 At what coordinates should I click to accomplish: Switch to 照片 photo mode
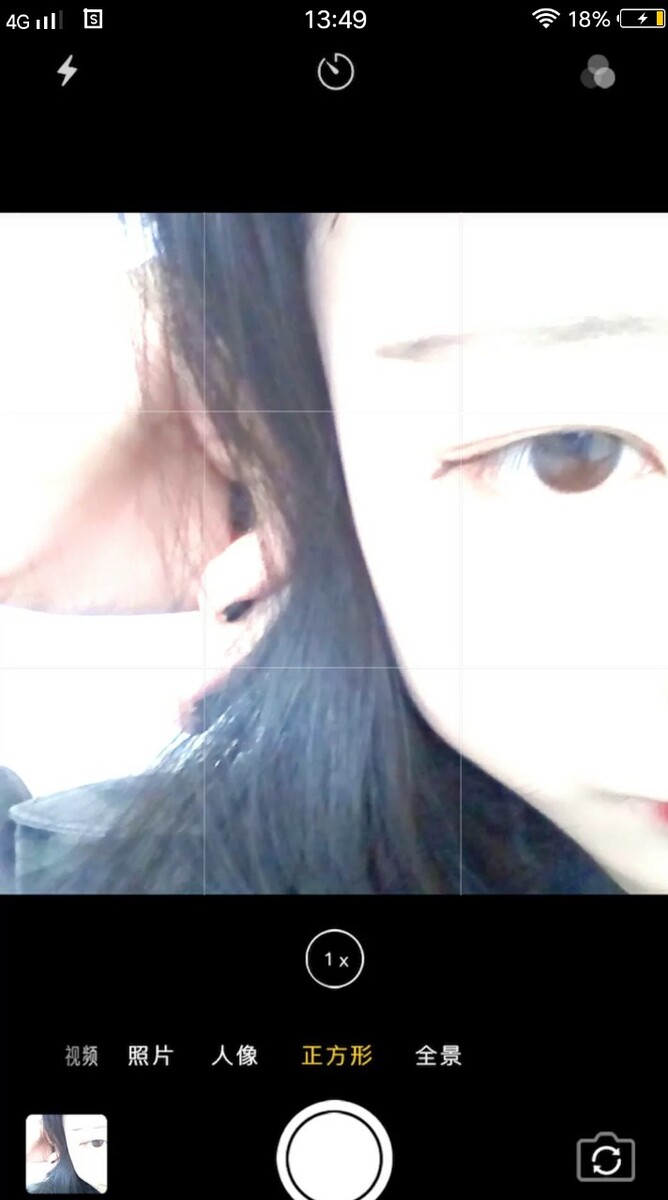150,1056
